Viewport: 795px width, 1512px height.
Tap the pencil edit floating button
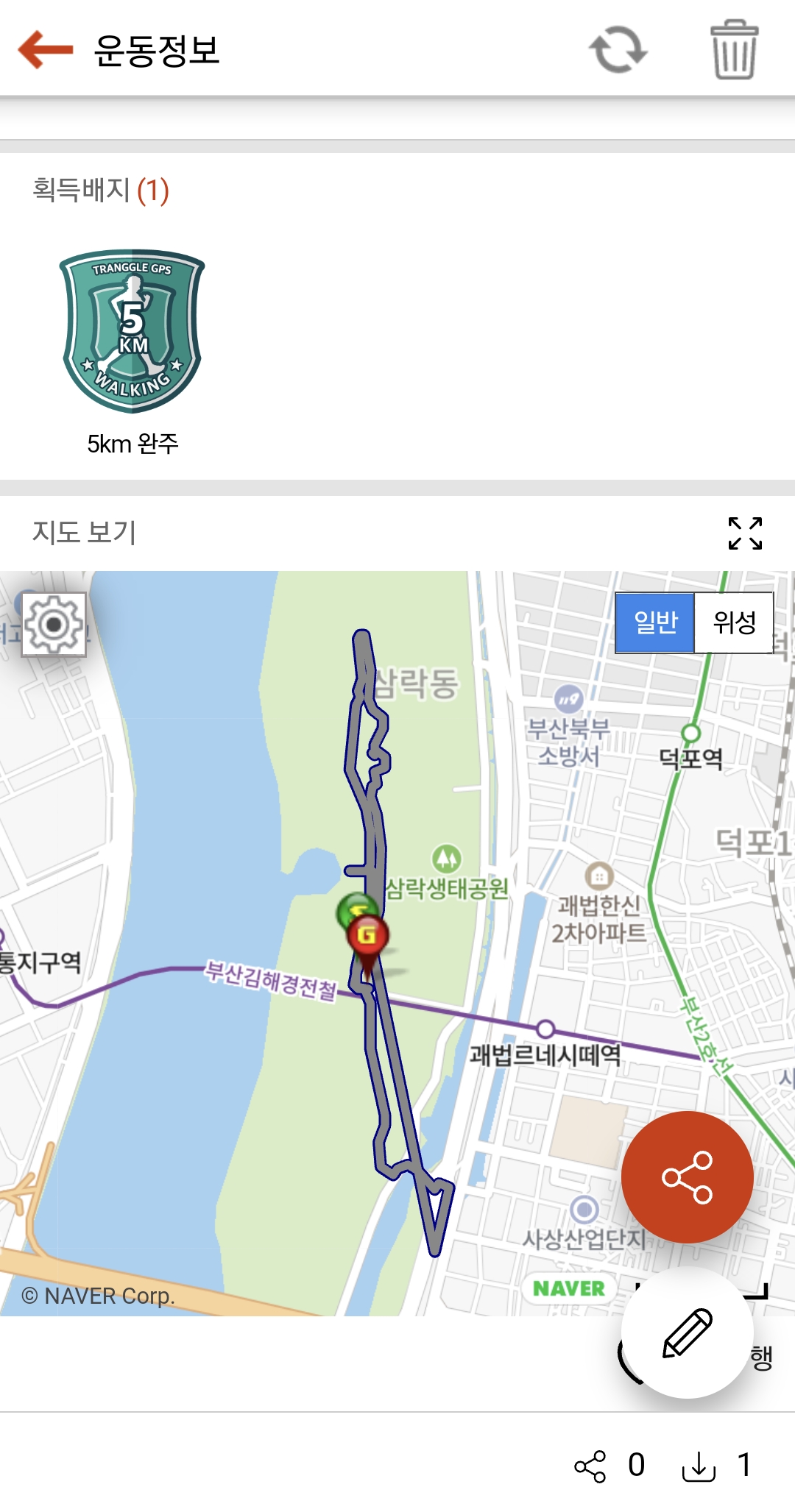coord(687,1332)
